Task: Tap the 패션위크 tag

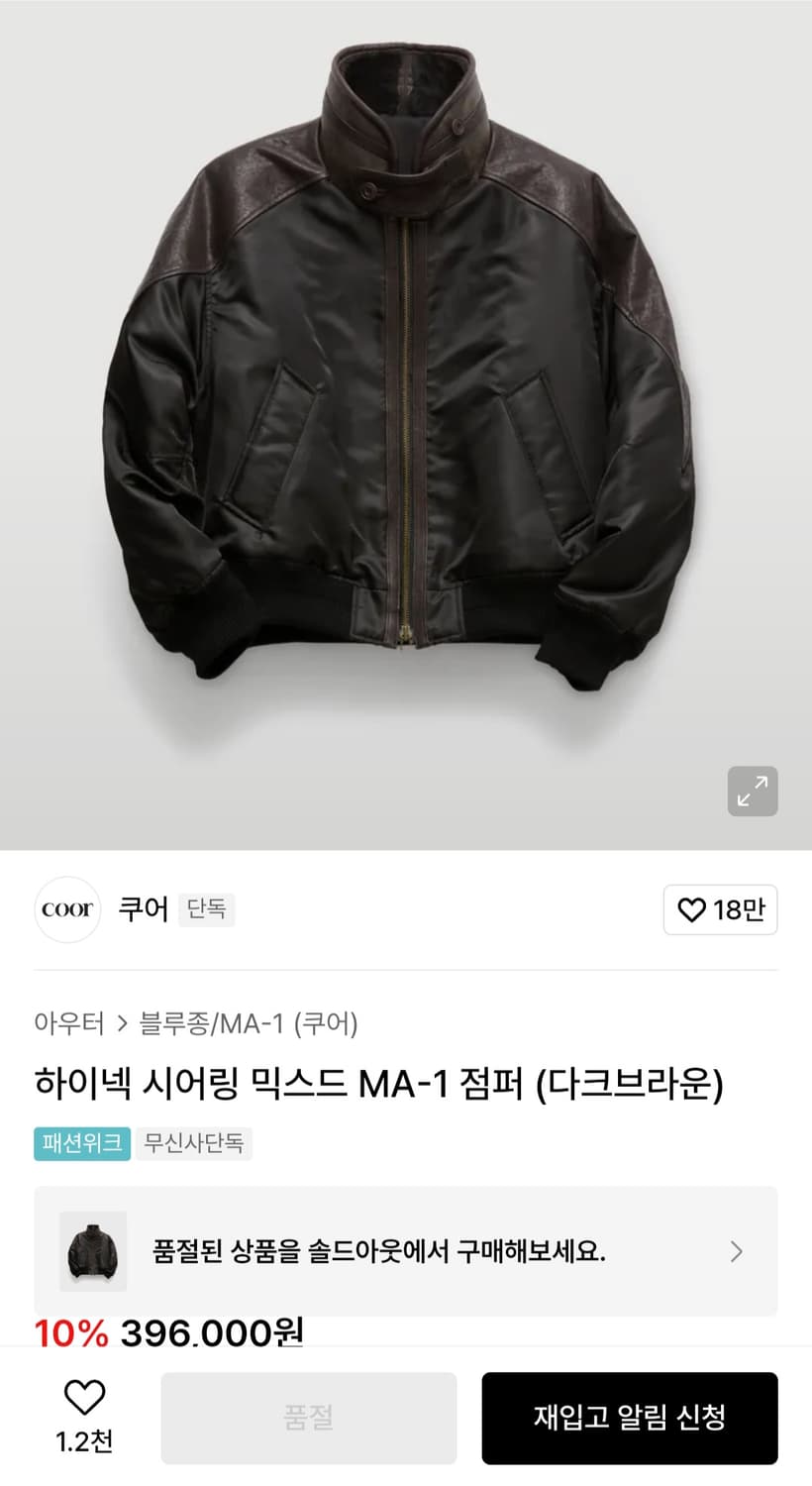Action: pyautogui.click(x=82, y=1143)
